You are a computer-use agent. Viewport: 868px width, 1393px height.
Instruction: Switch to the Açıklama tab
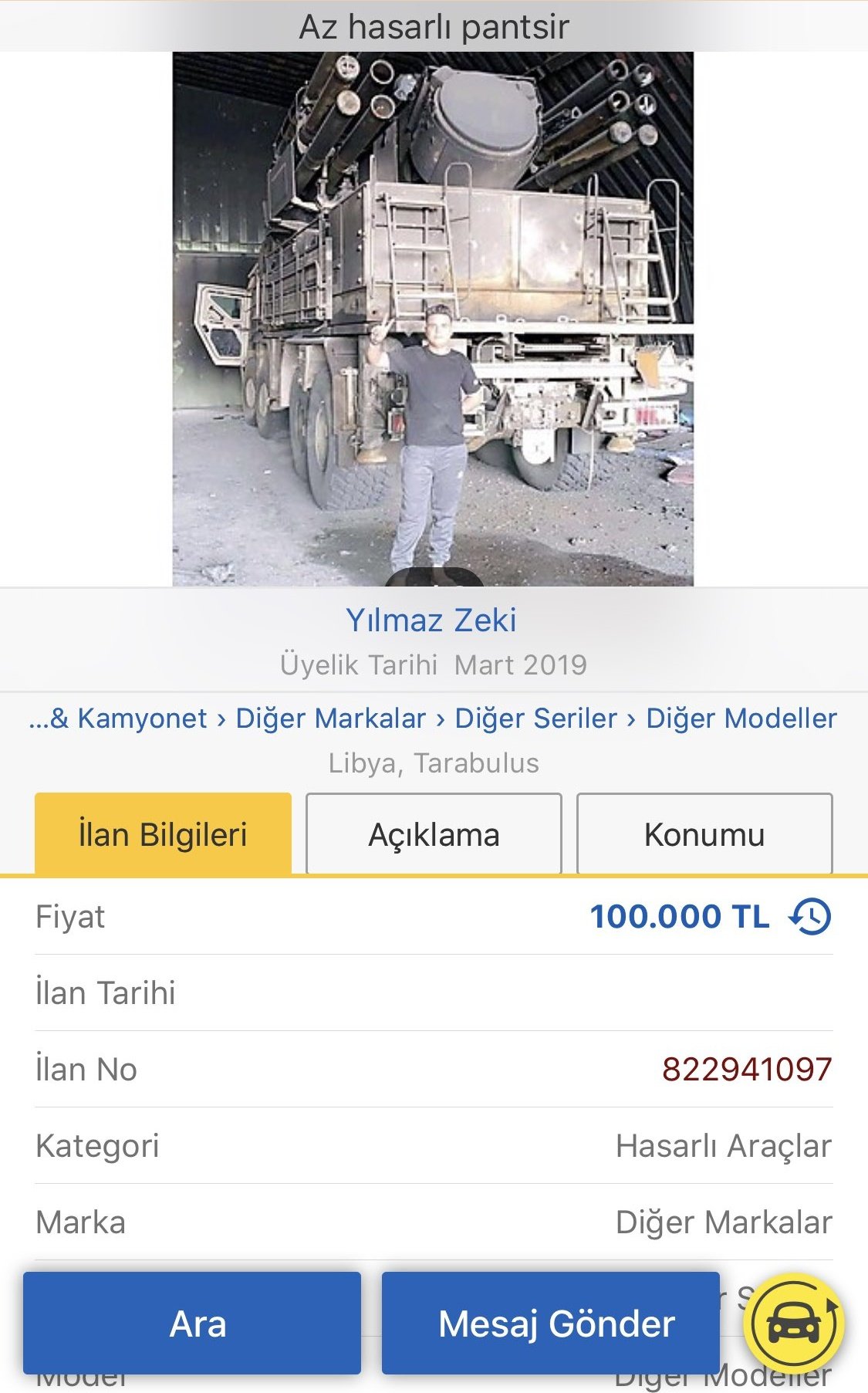[x=434, y=834]
